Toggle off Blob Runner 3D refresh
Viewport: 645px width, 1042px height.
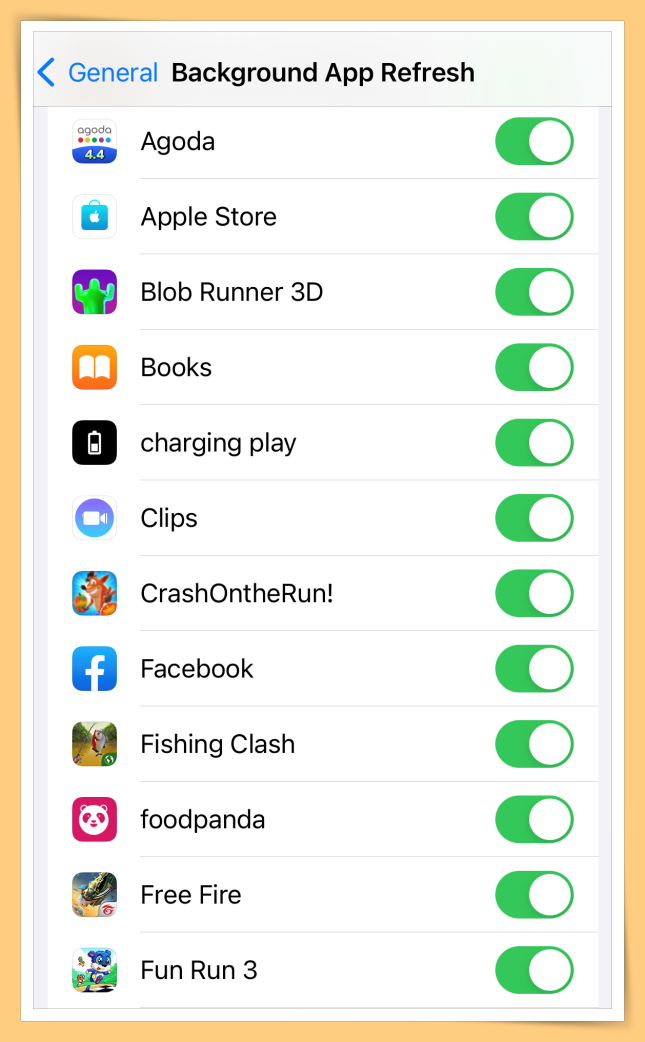point(534,292)
